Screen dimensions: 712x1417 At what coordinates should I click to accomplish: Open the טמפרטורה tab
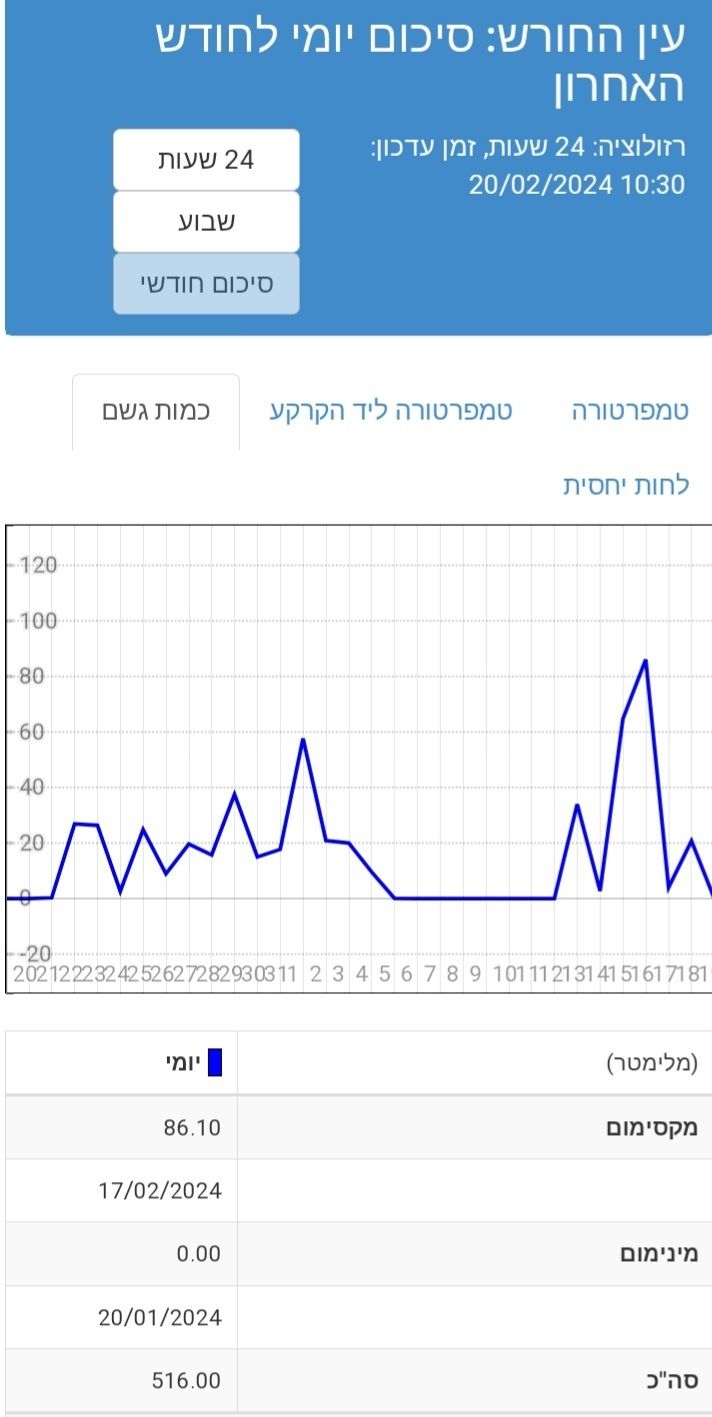[x=630, y=412]
